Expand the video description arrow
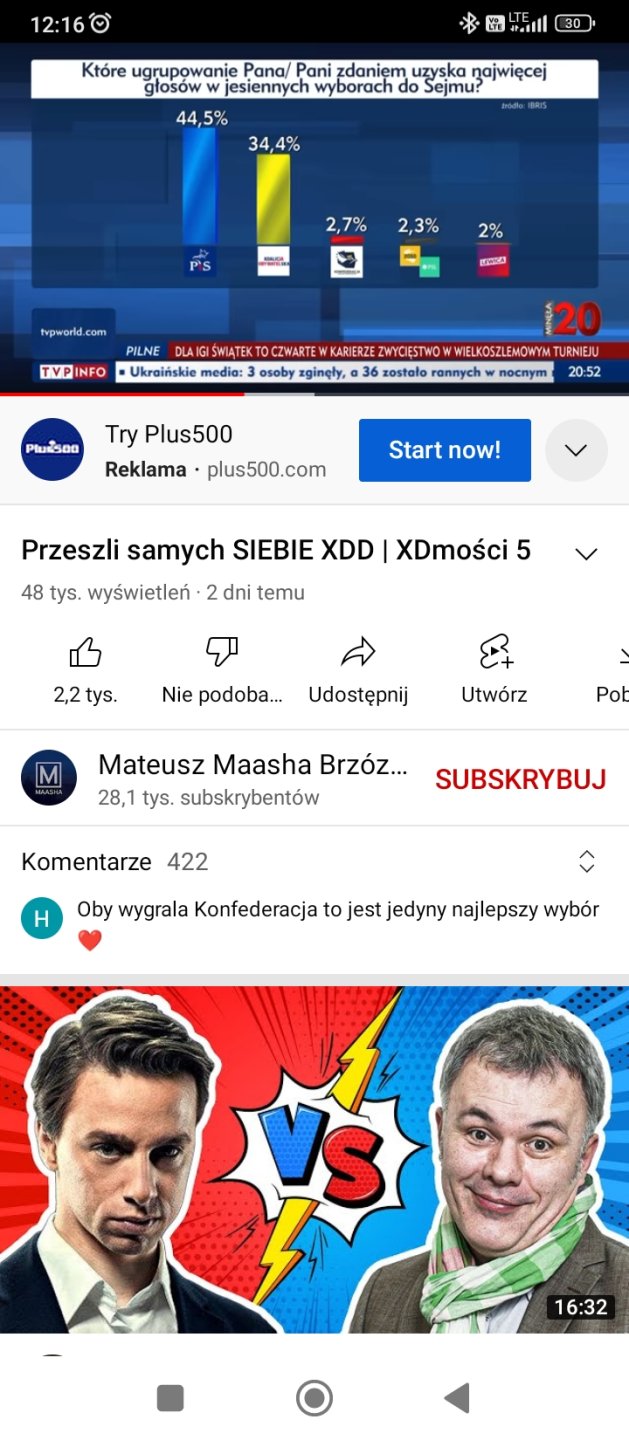 point(586,553)
